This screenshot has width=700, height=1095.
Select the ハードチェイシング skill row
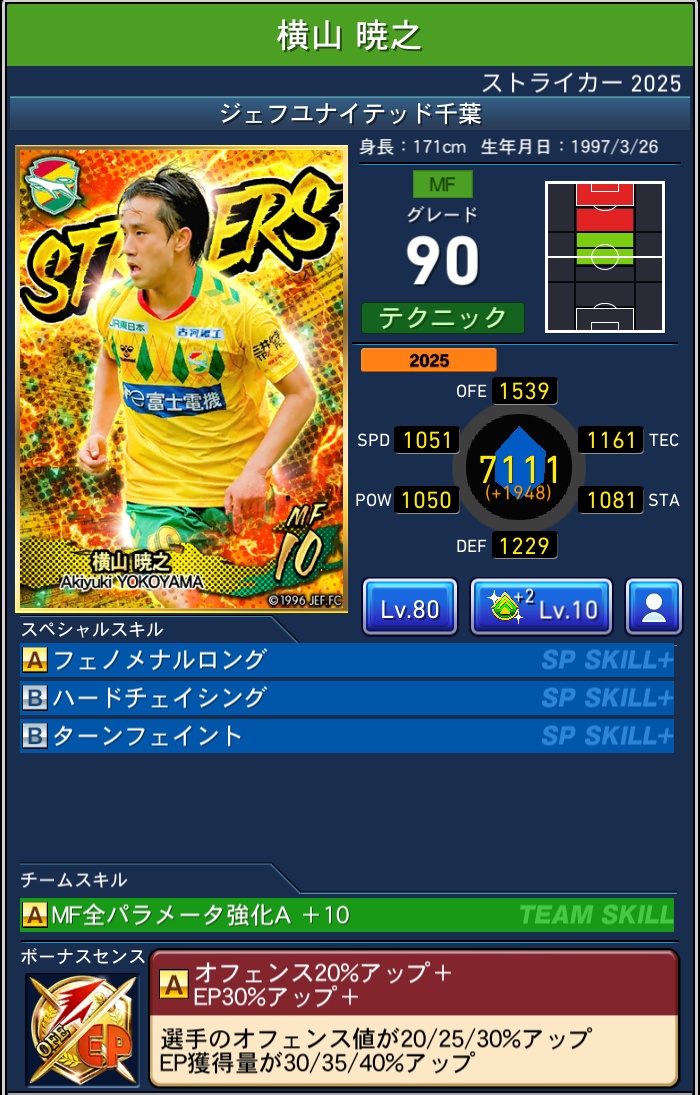pyautogui.click(x=346, y=698)
